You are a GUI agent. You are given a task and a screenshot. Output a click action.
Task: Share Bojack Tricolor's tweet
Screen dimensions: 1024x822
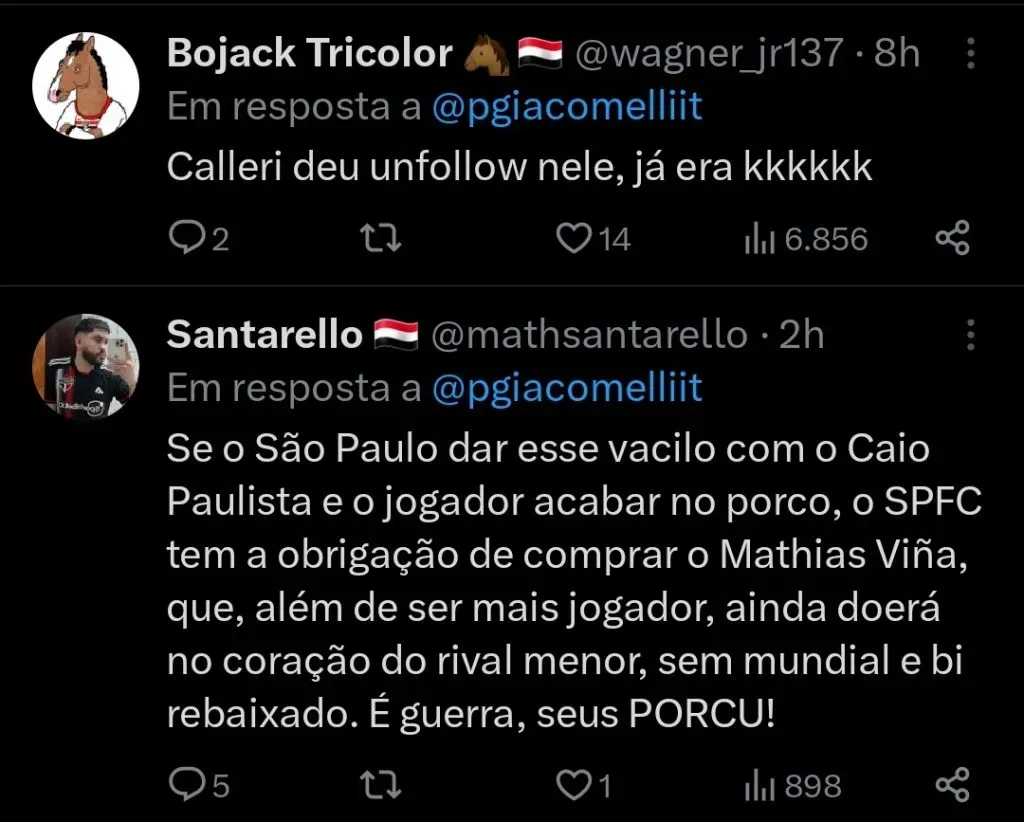click(x=952, y=239)
